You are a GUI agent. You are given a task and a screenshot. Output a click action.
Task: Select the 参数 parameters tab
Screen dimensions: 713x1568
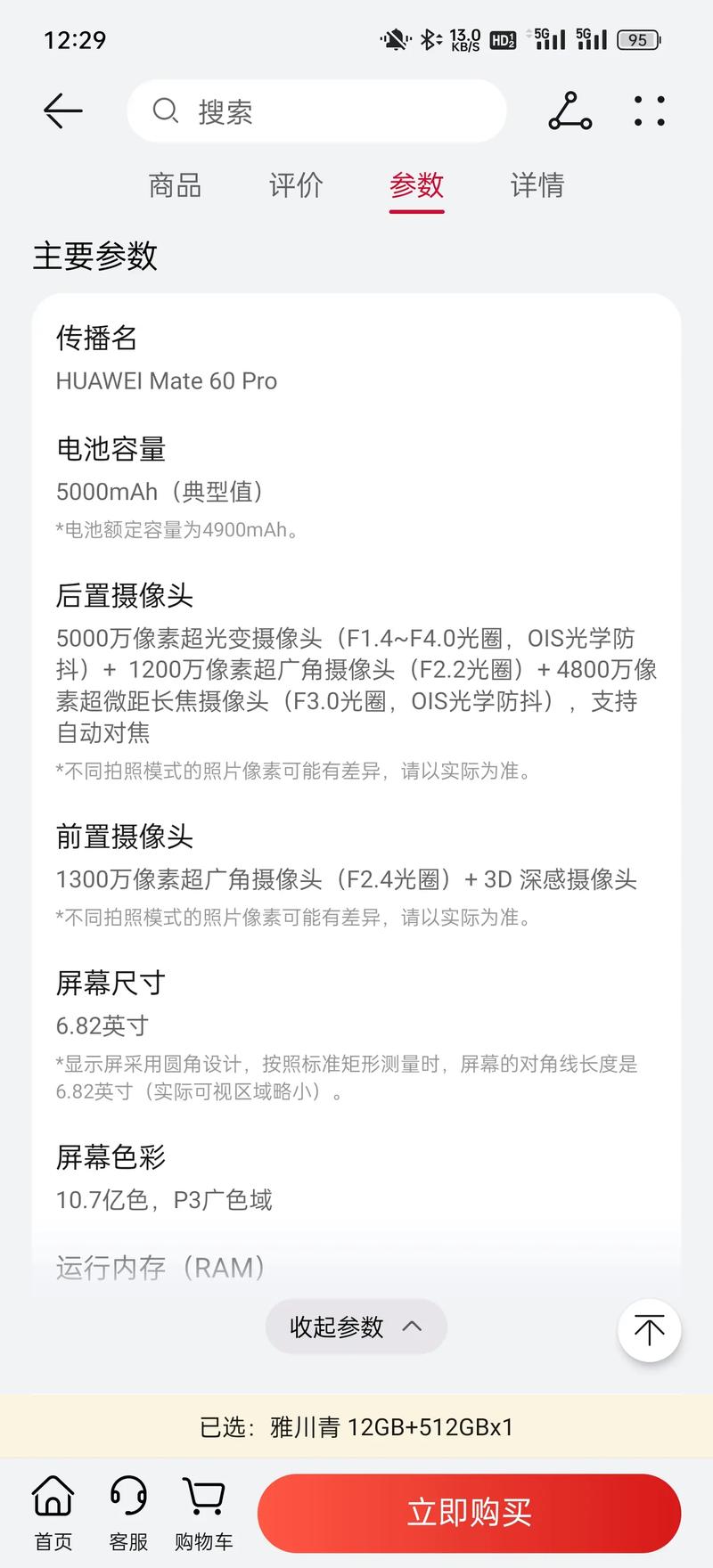pos(416,185)
